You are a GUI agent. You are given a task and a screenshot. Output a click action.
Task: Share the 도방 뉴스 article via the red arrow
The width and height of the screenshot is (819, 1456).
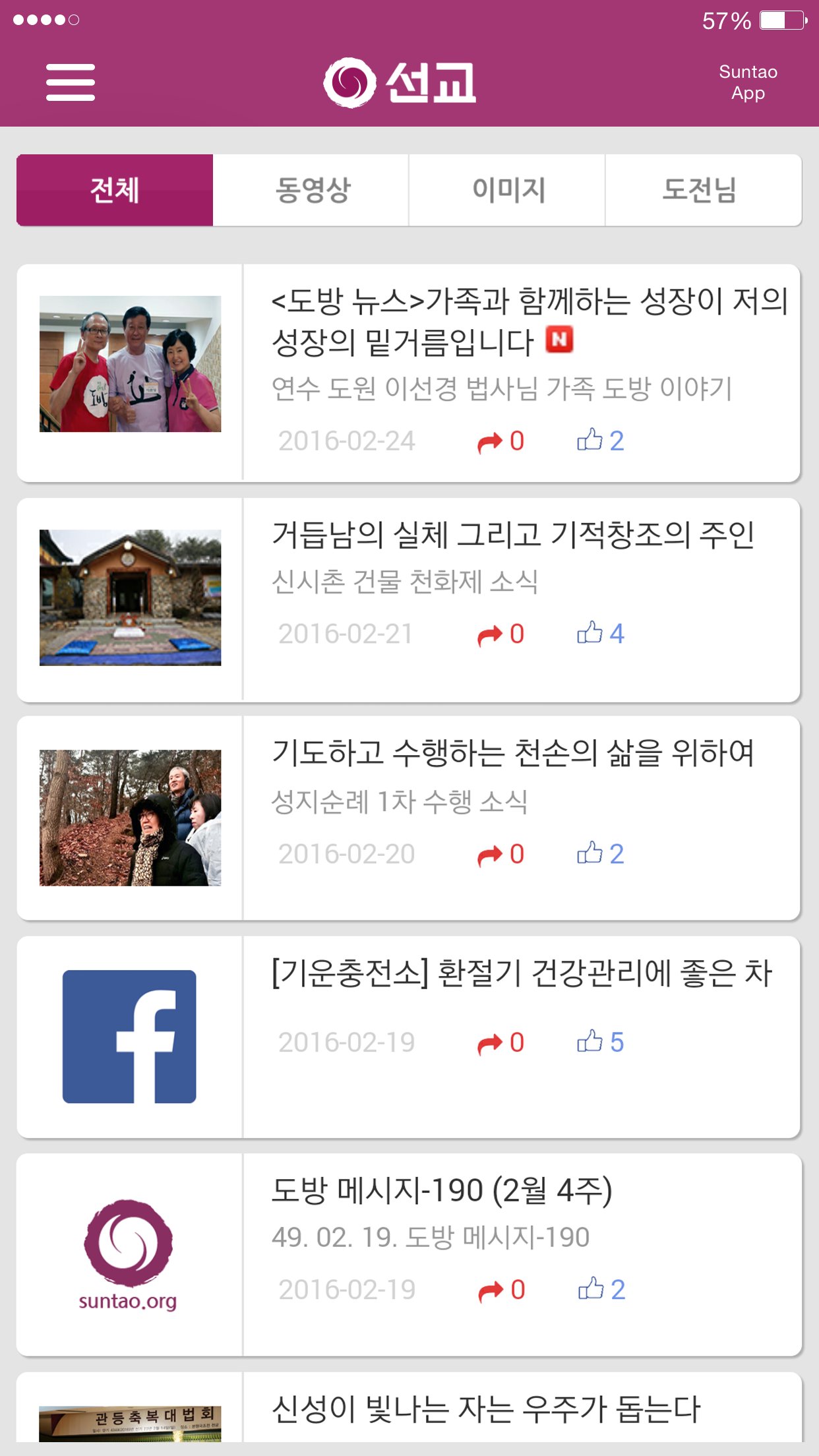[490, 440]
